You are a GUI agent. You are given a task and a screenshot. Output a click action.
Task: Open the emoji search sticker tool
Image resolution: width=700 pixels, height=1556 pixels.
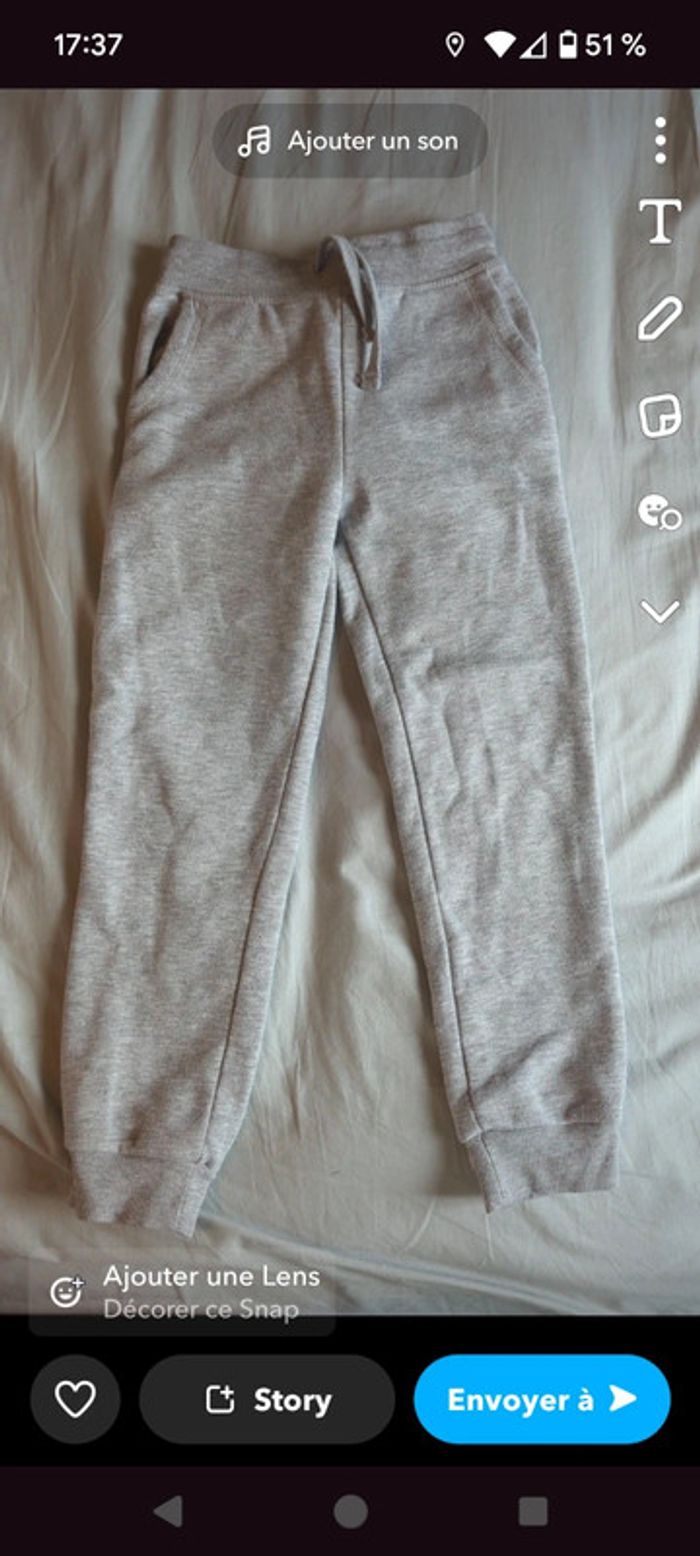click(660, 513)
